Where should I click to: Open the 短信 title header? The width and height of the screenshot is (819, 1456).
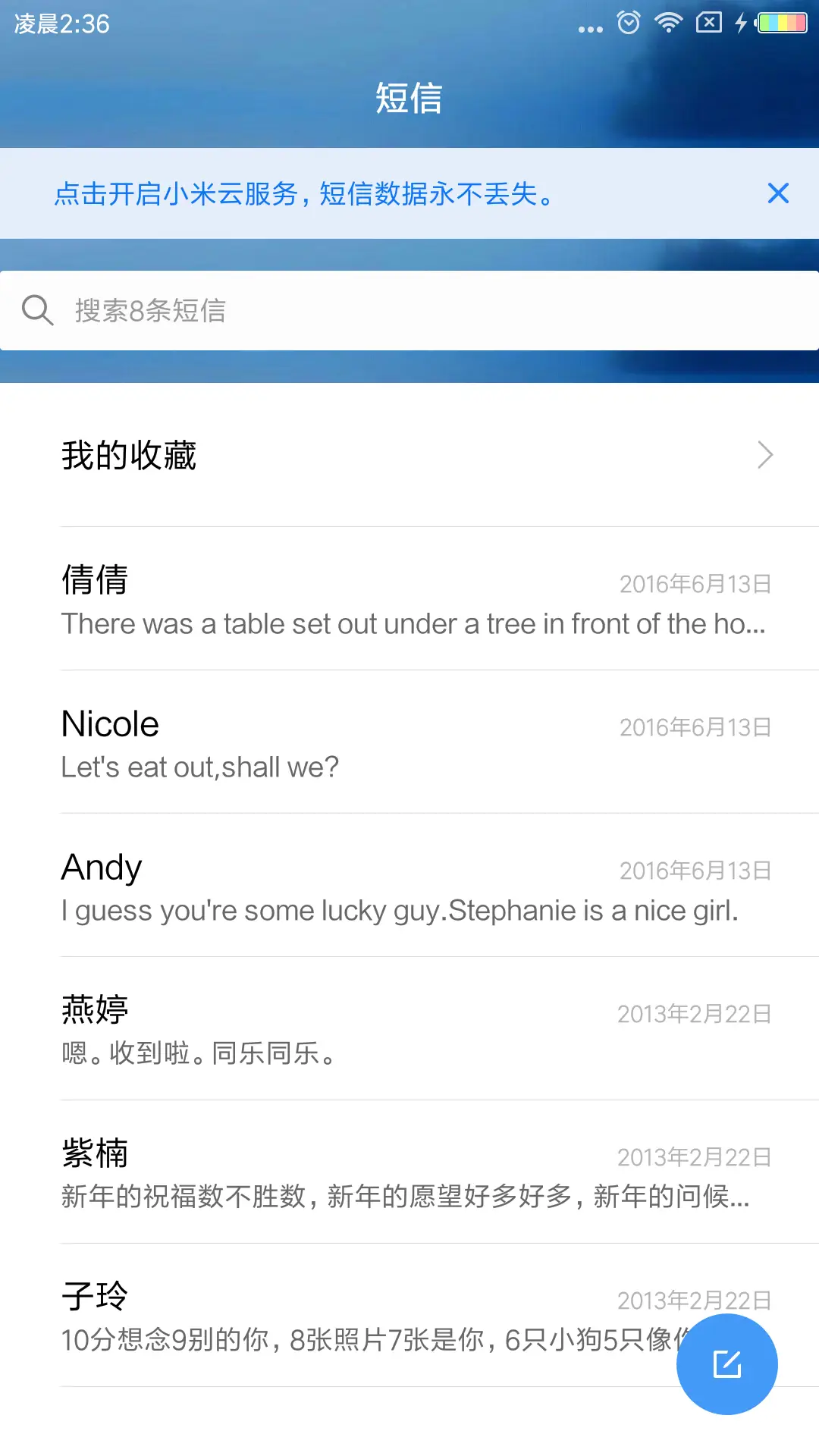tap(409, 97)
